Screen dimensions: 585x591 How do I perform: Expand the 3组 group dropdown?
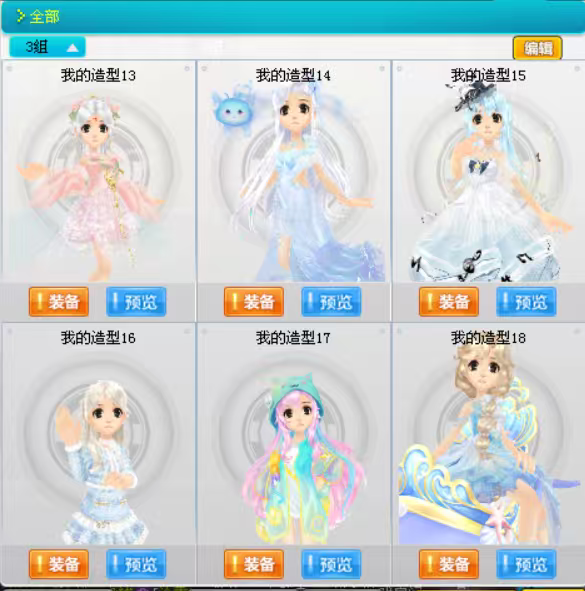pos(47,47)
